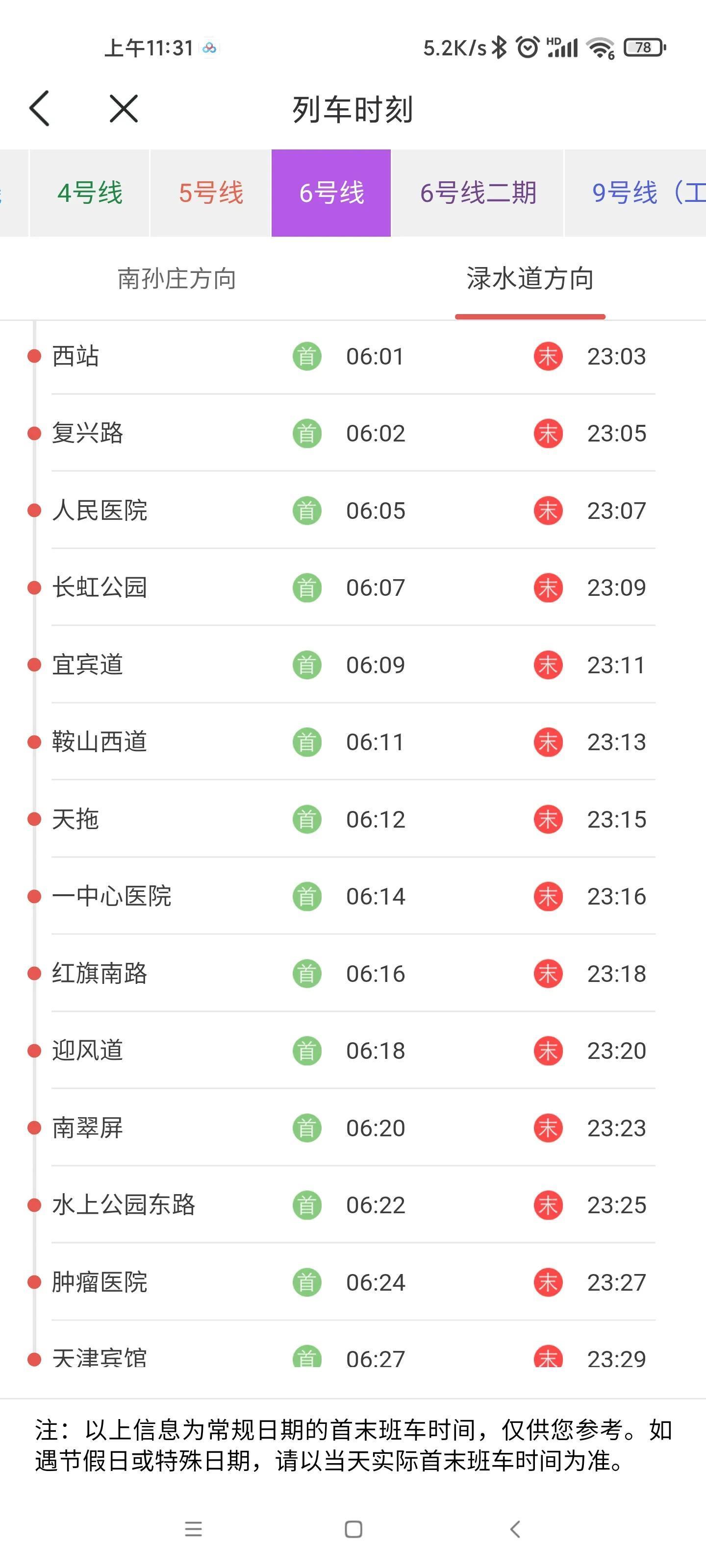706x1568 pixels.
Task: Tap the system home button
Action: pos(353,1529)
